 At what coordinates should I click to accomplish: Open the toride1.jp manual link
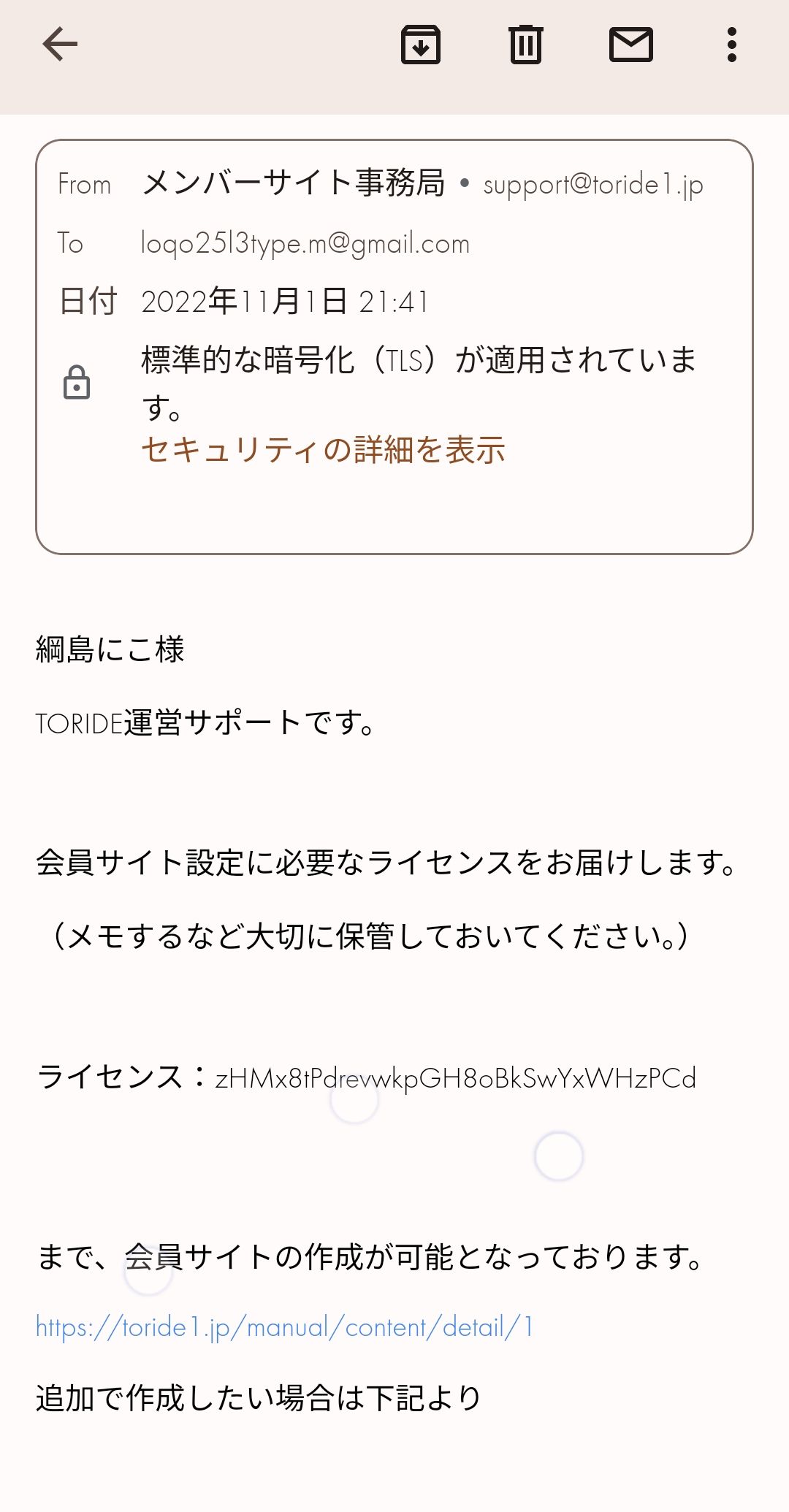coord(284,1326)
